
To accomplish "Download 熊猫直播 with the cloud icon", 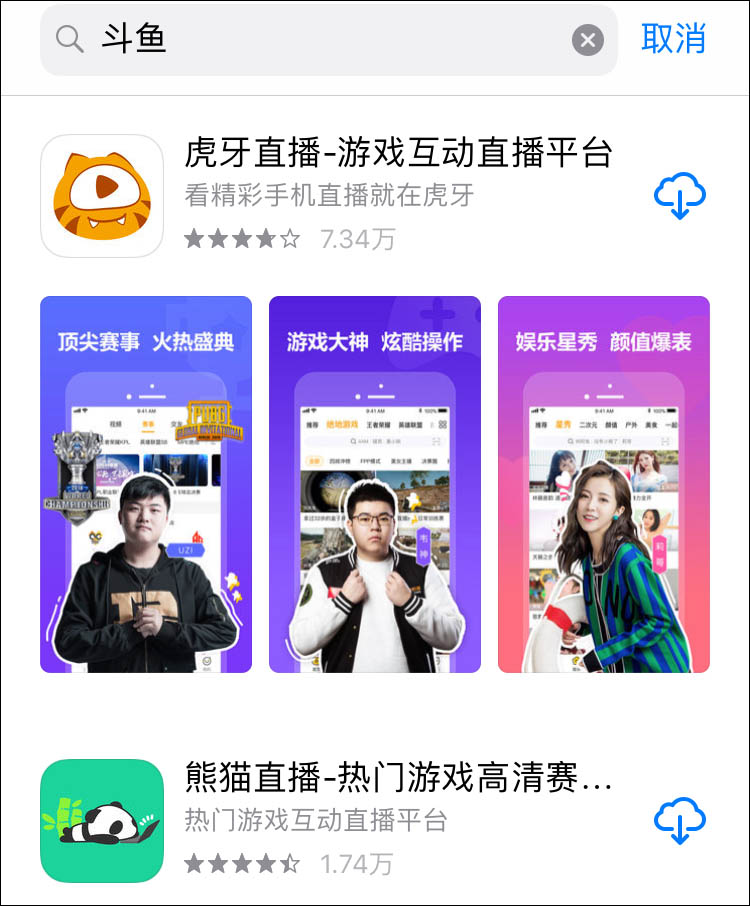I will (680, 820).
